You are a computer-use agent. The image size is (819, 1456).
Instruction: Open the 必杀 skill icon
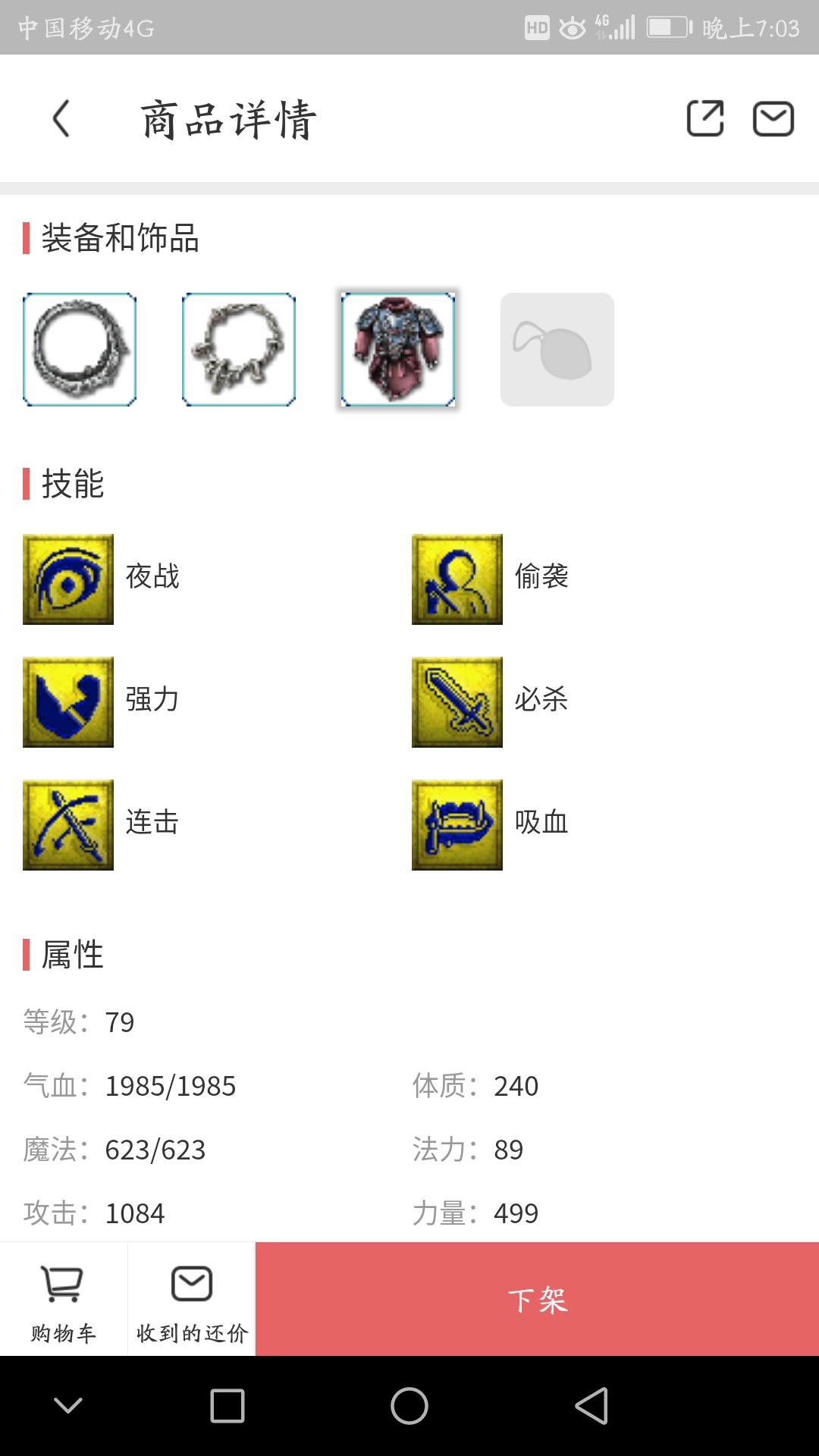click(x=457, y=702)
